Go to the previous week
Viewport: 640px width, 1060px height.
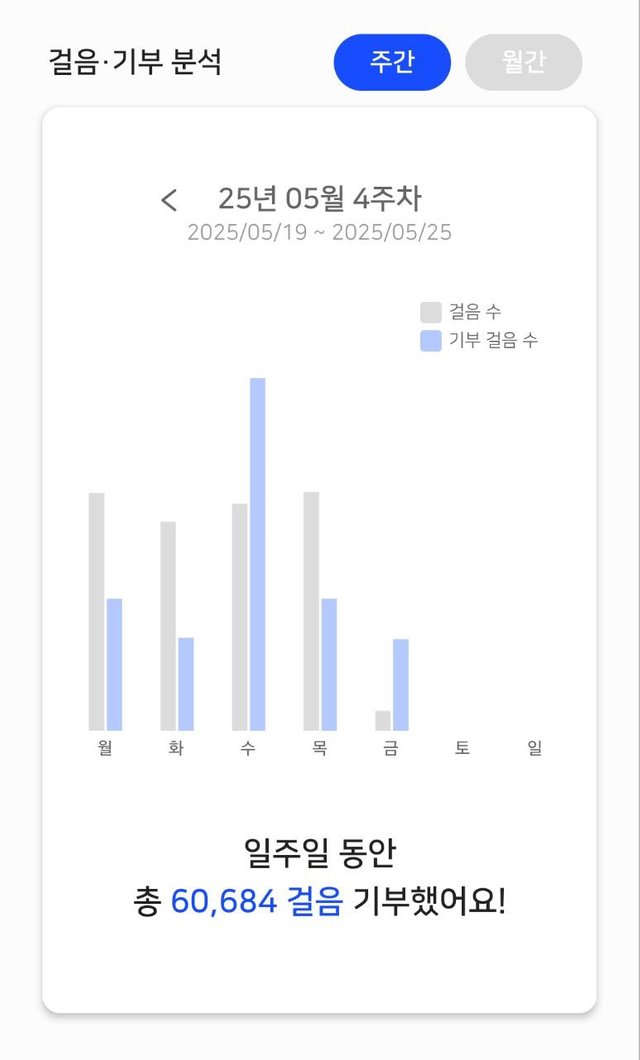(169, 200)
